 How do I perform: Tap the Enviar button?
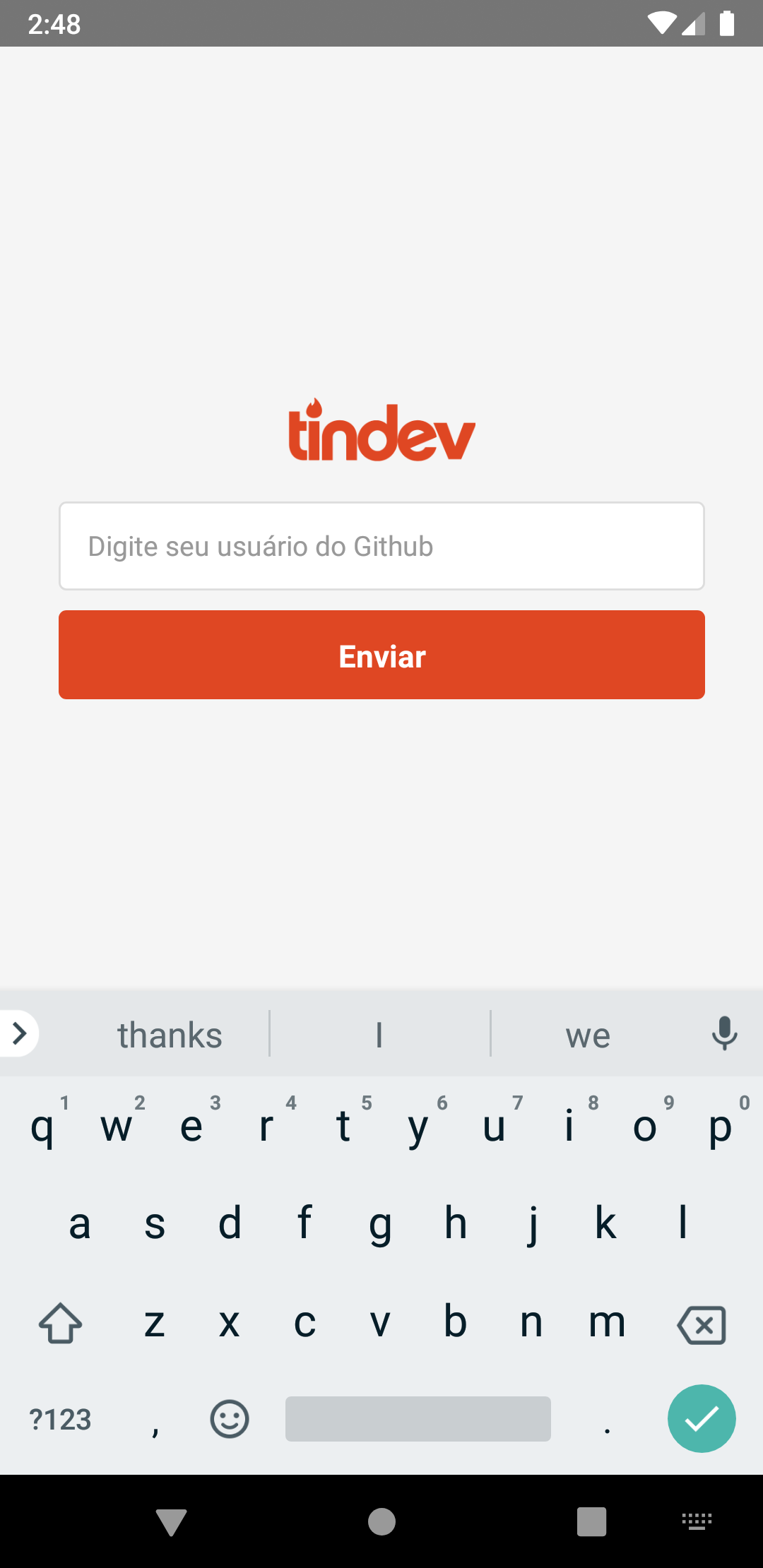click(381, 655)
